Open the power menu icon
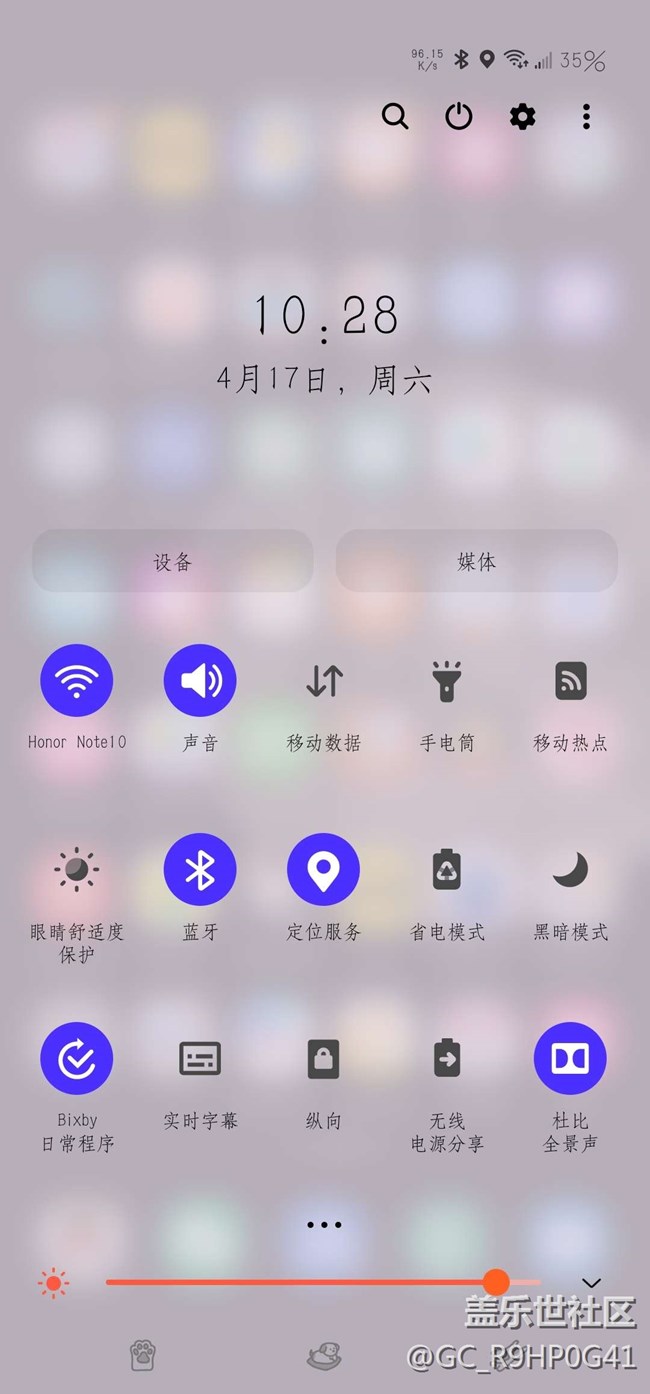Image resolution: width=650 pixels, height=1394 pixels. (458, 117)
